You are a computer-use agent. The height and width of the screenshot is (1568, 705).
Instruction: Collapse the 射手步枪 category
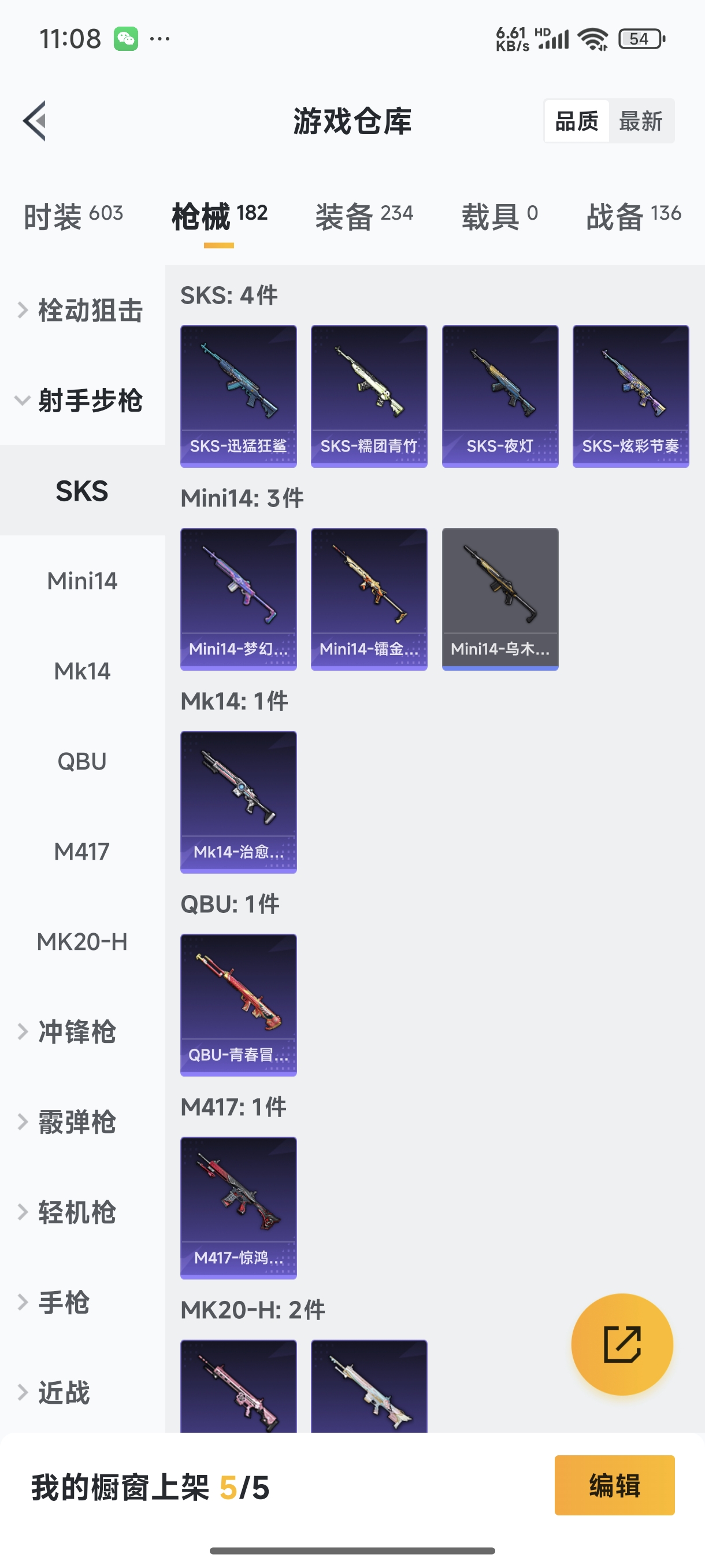tap(82, 401)
